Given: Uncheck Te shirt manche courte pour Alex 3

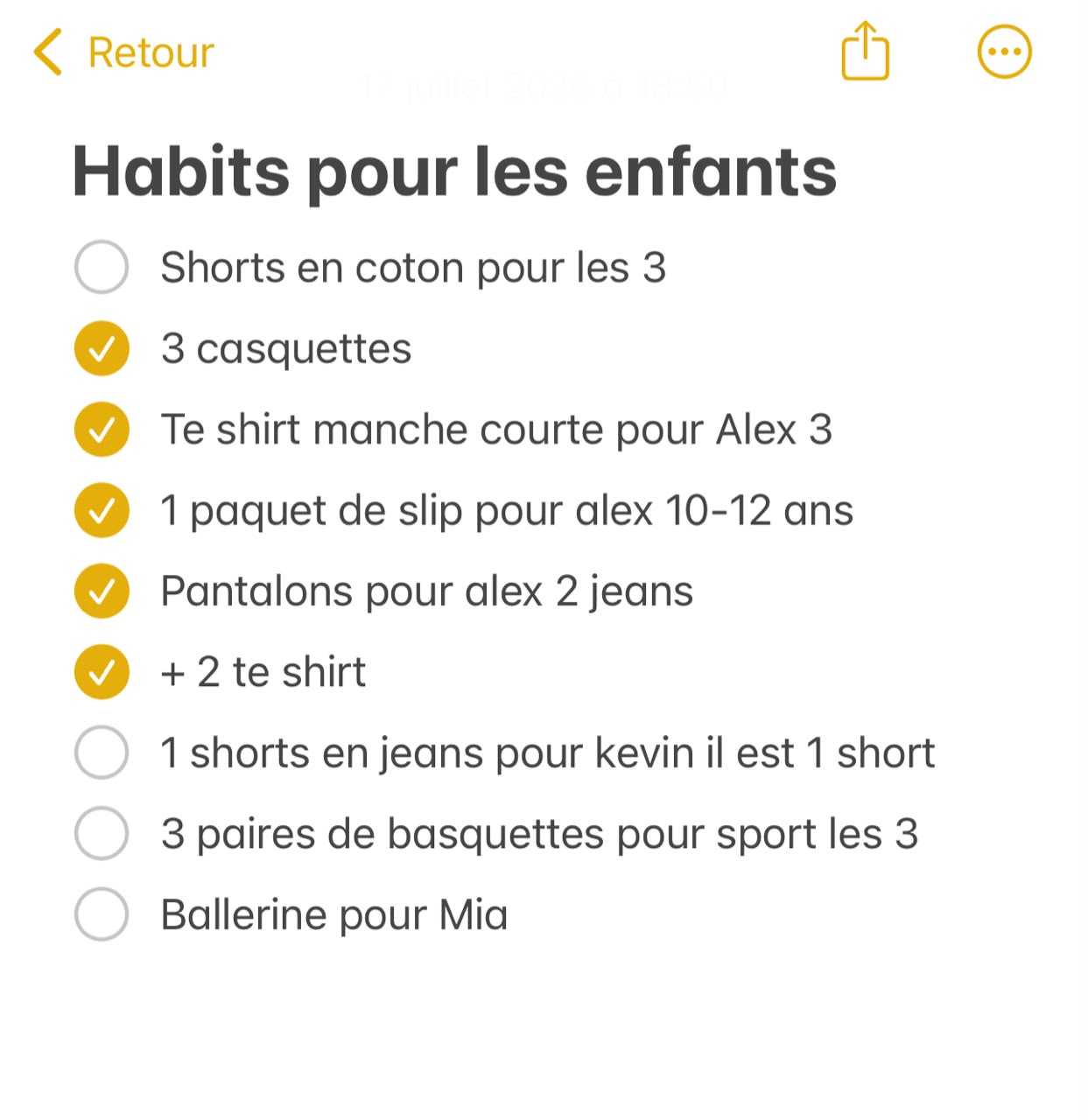Looking at the screenshot, I should click(x=102, y=429).
